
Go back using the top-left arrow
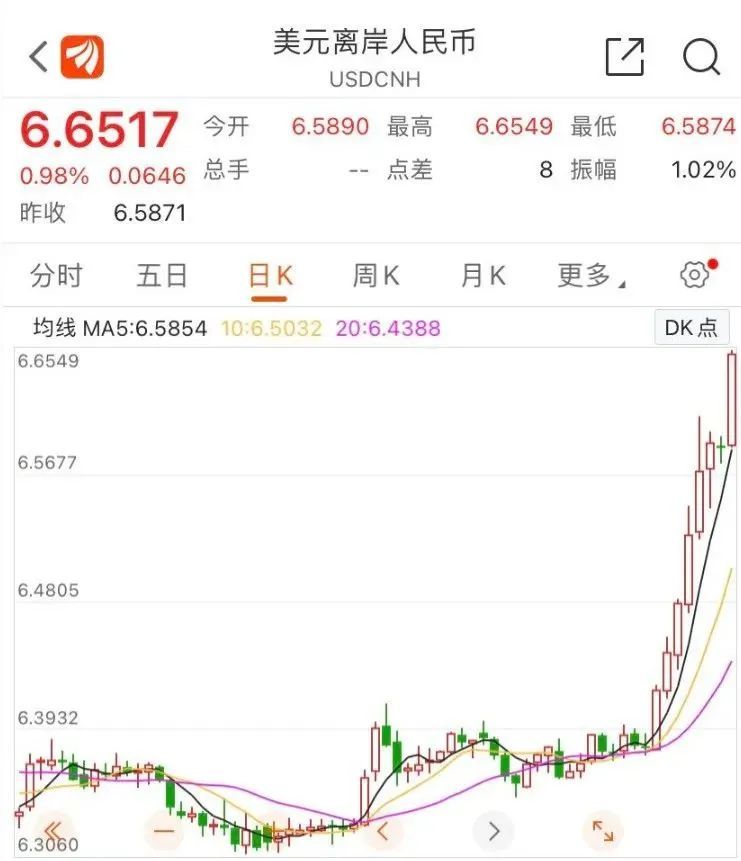(x=38, y=57)
